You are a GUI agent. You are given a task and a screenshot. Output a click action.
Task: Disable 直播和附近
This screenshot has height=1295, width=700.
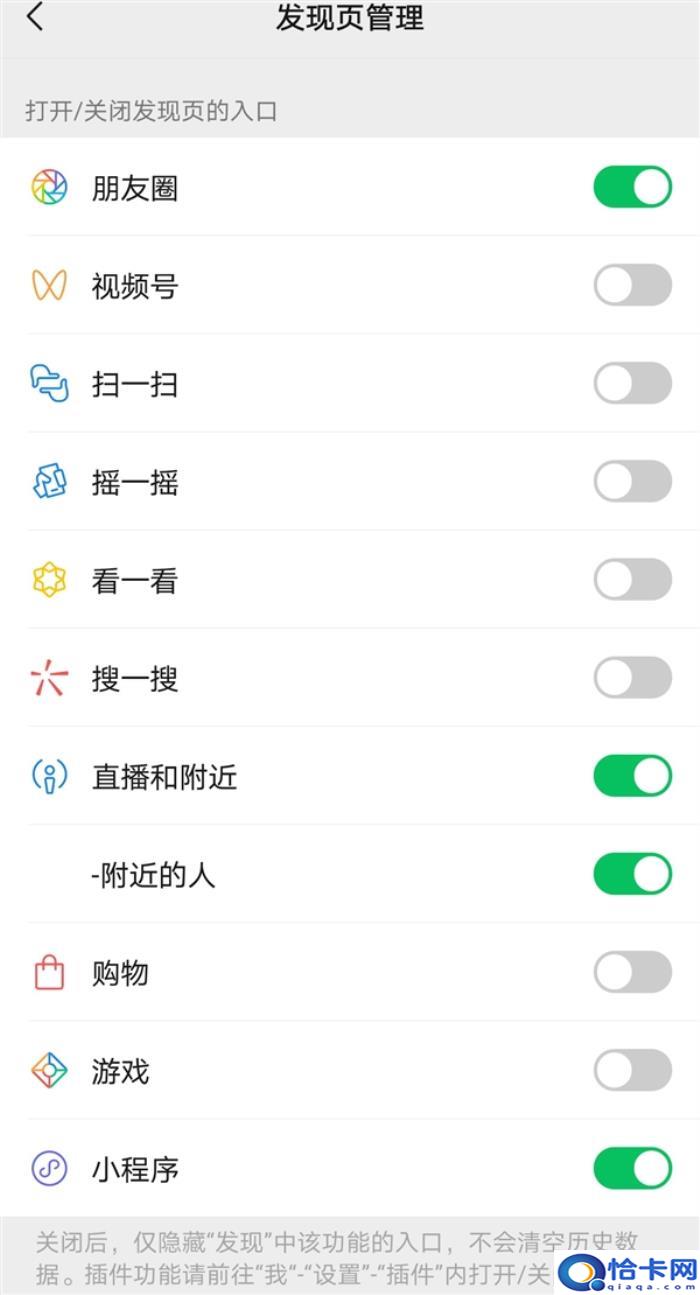(632, 775)
